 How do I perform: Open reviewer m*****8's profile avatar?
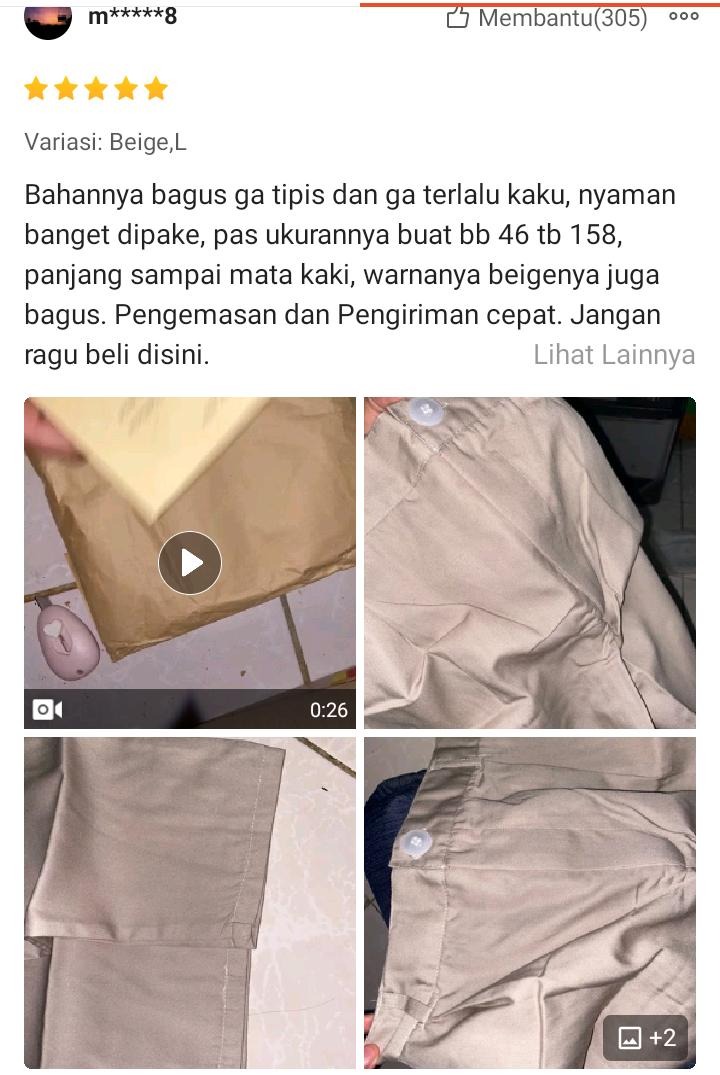pyautogui.click(x=48, y=20)
